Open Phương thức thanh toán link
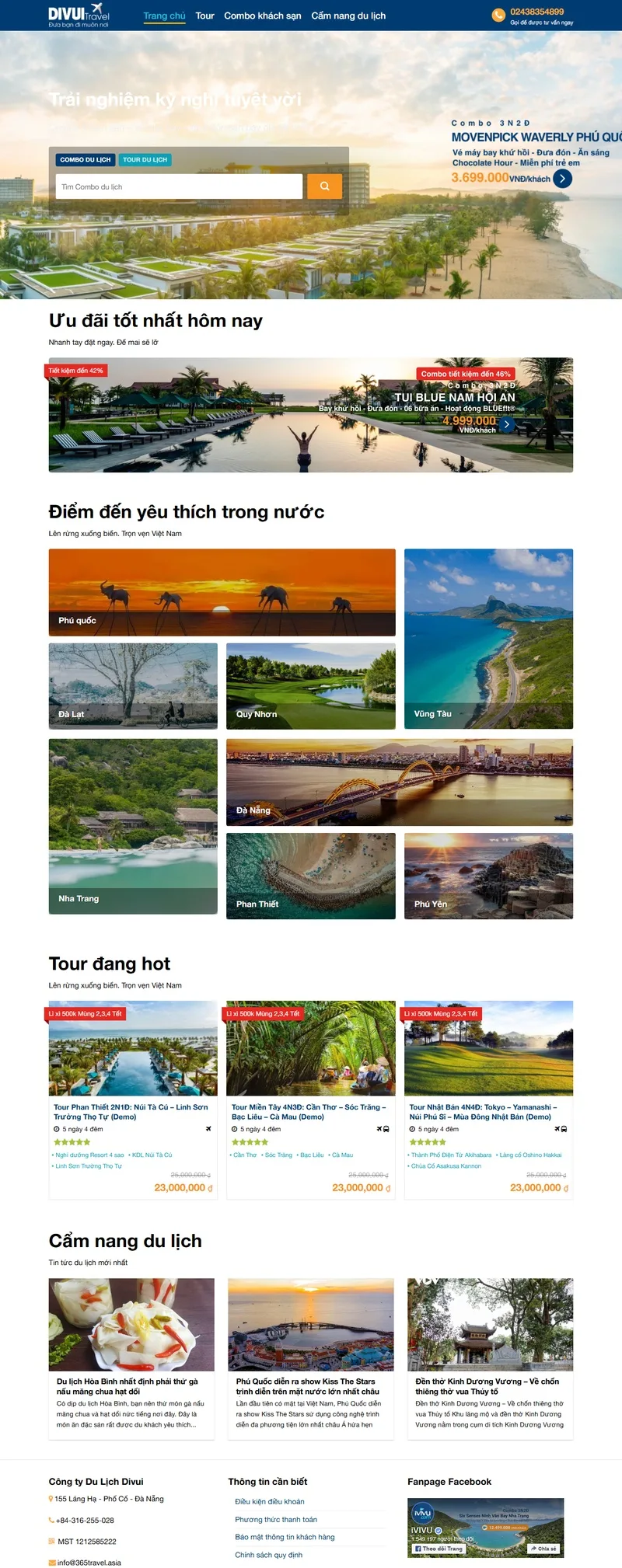The height and width of the screenshot is (1568, 622). 276,1519
